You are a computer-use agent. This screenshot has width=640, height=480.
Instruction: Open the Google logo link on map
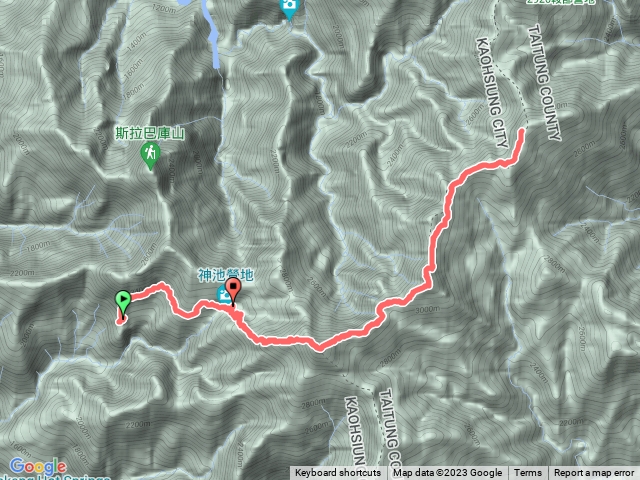pos(37,466)
